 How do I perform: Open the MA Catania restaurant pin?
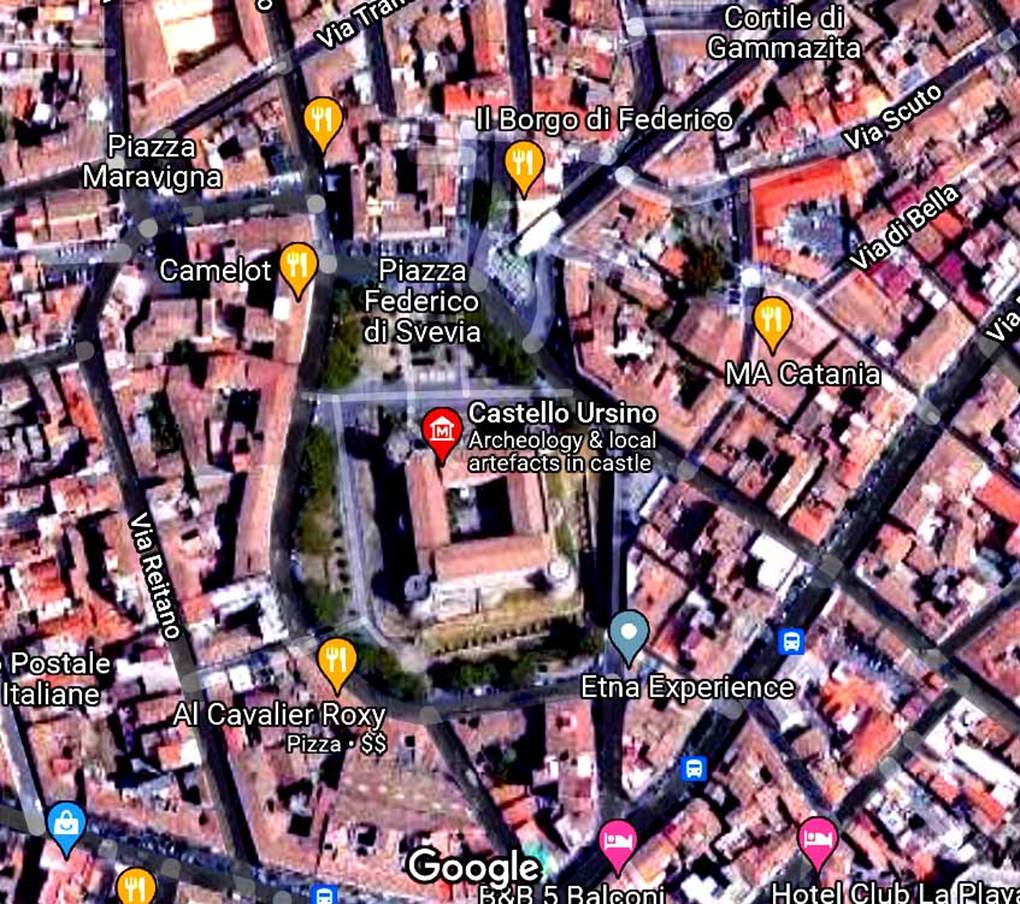pos(771,319)
